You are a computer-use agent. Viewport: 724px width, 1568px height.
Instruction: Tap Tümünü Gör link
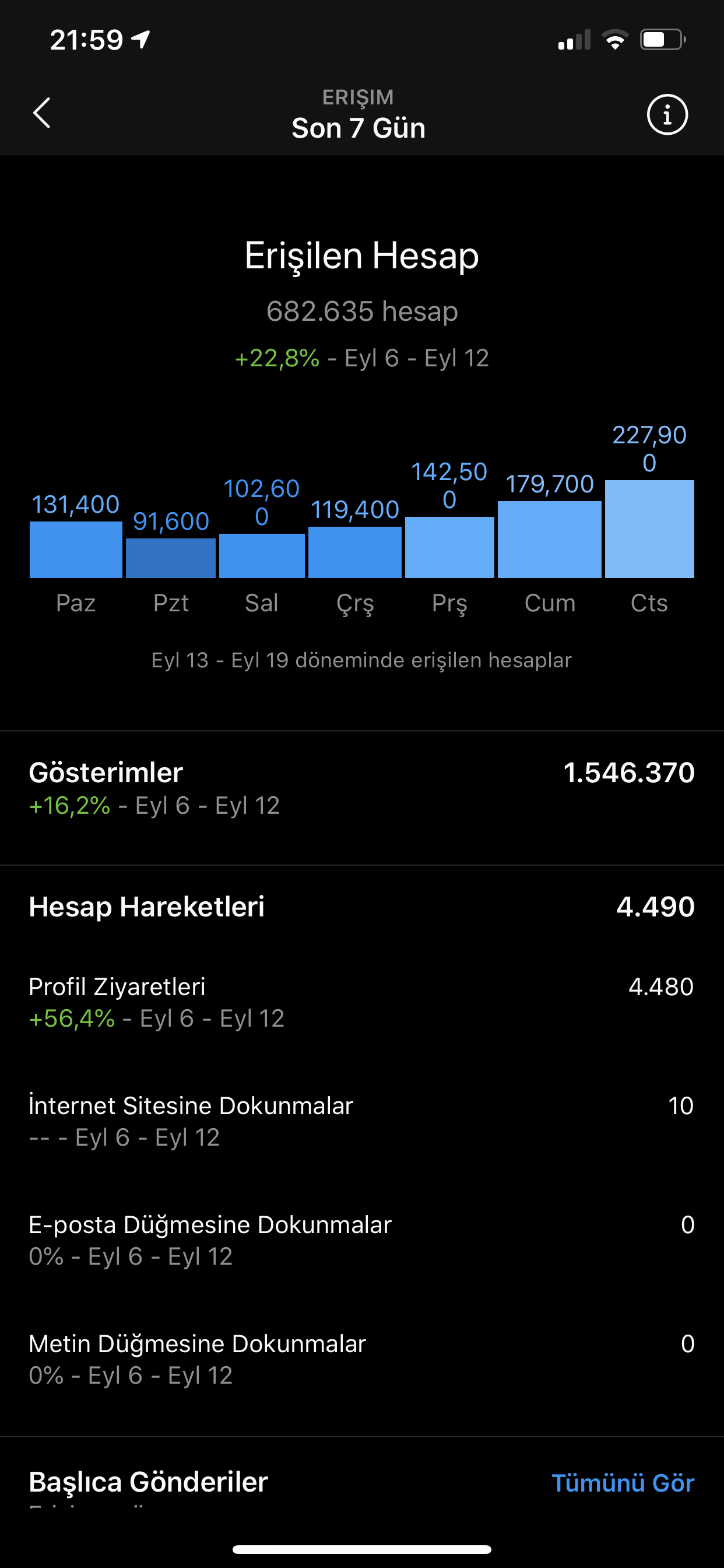(x=623, y=1483)
